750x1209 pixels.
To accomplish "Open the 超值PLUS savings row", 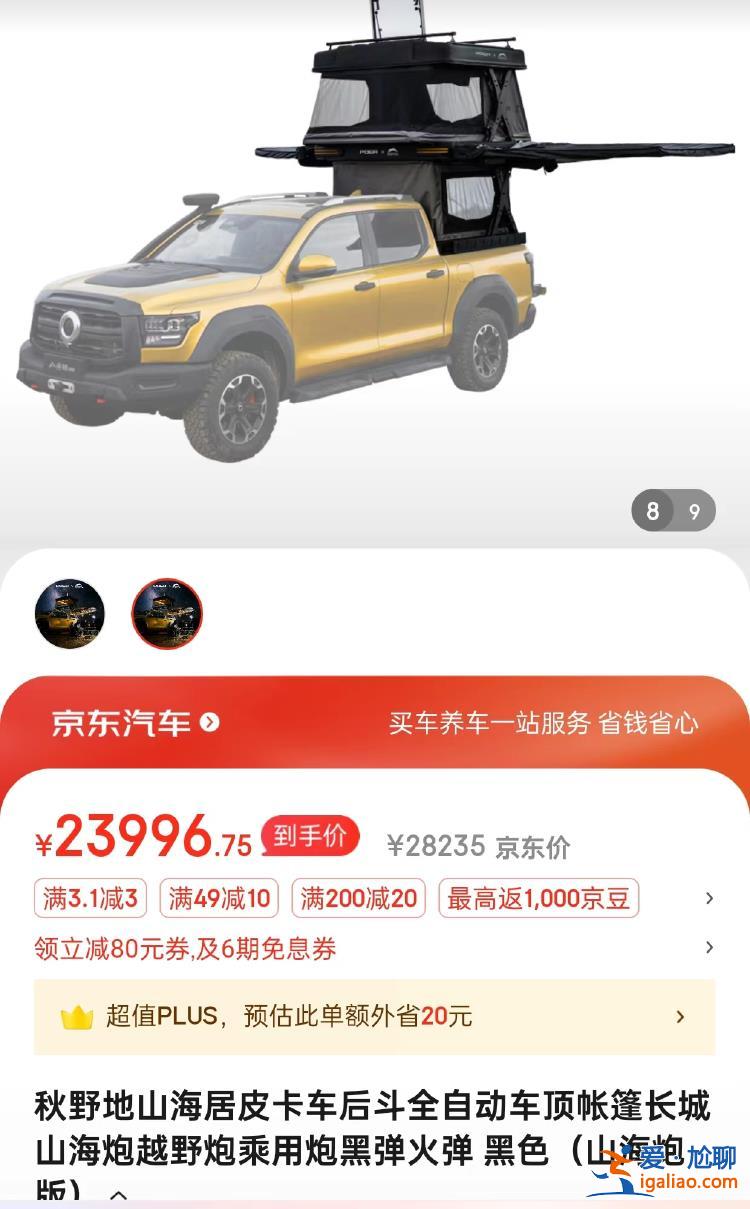I will click(x=375, y=1017).
